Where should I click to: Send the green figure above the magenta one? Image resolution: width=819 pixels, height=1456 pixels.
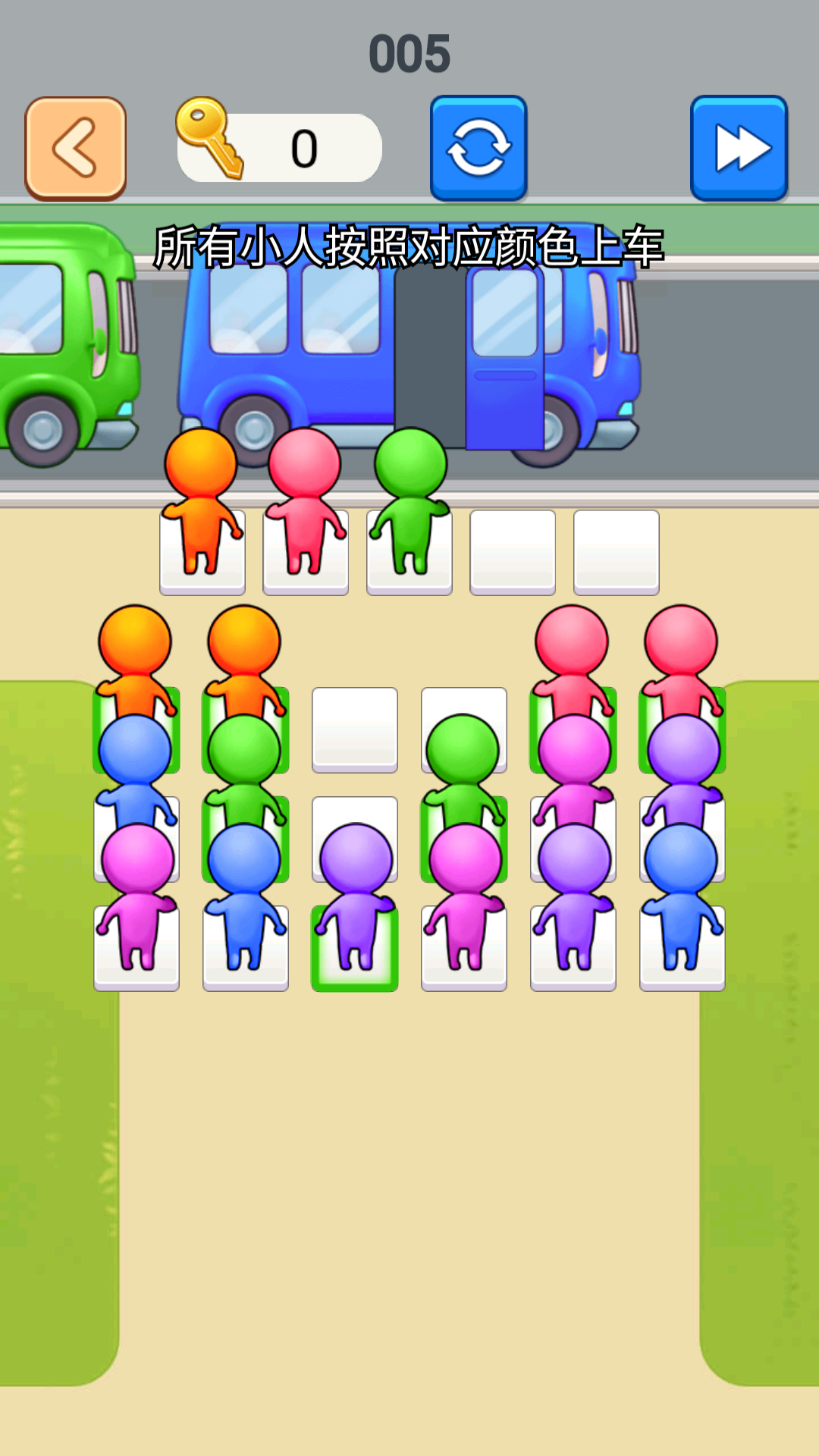[463, 766]
